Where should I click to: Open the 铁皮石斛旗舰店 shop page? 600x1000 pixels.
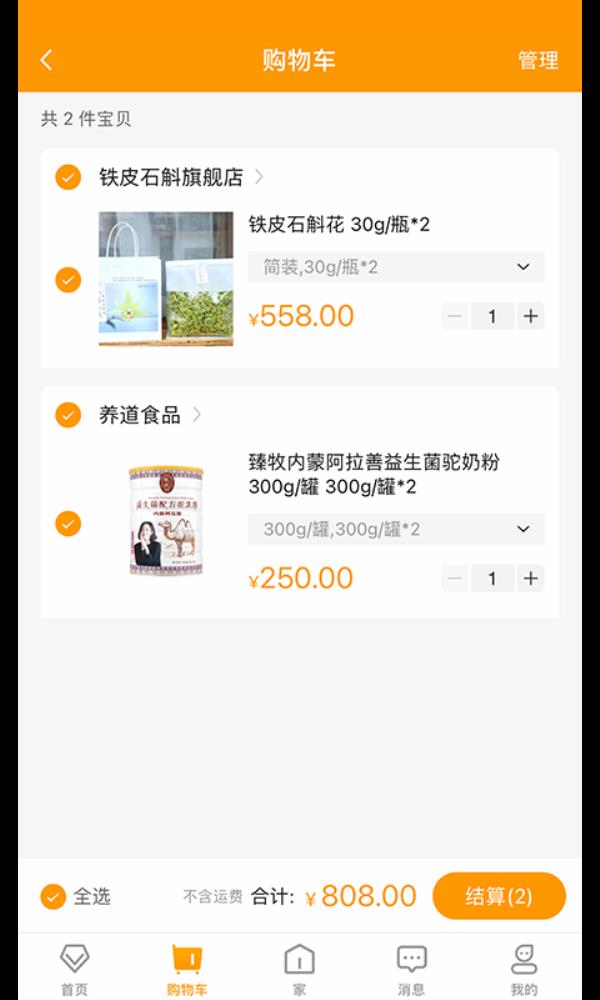tap(180, 178)
